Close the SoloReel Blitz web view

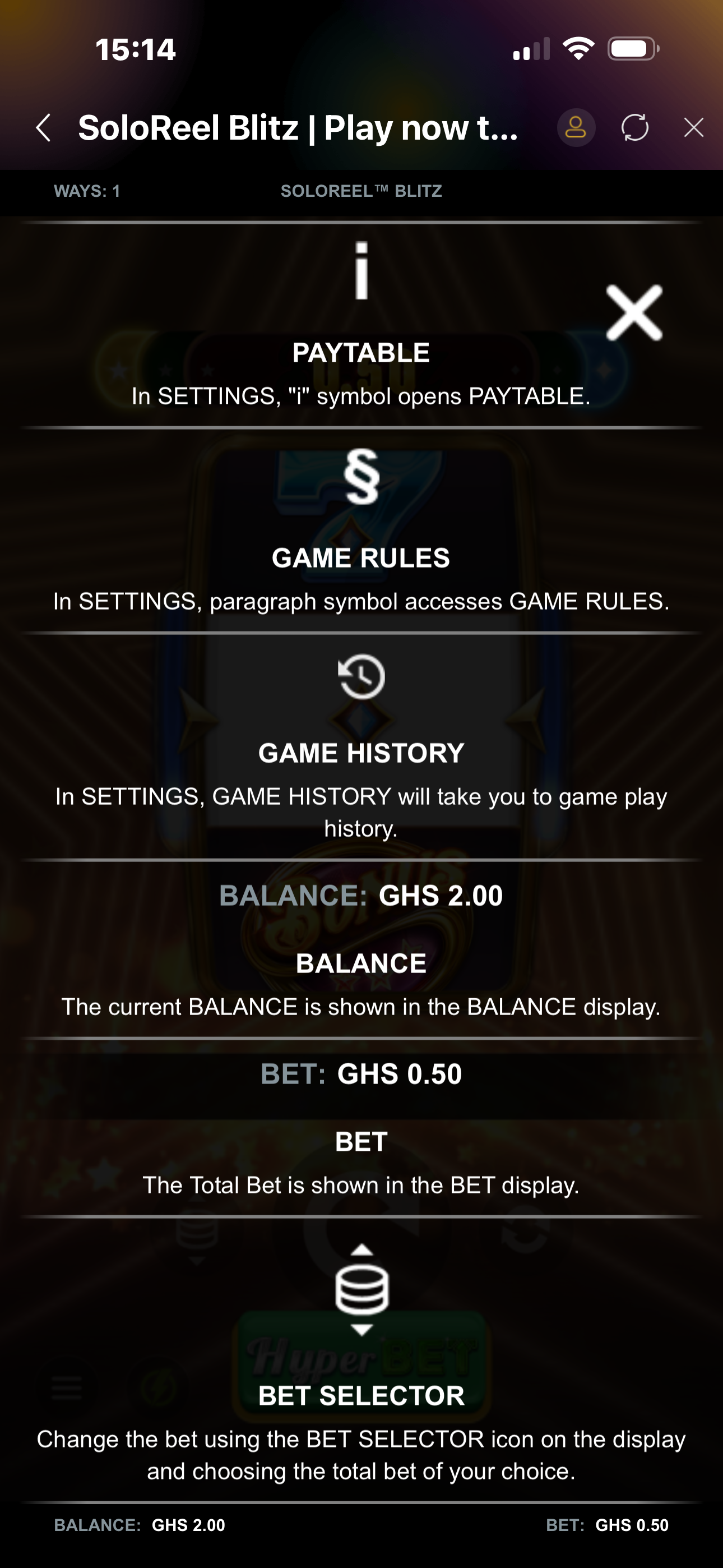(694, 128)
